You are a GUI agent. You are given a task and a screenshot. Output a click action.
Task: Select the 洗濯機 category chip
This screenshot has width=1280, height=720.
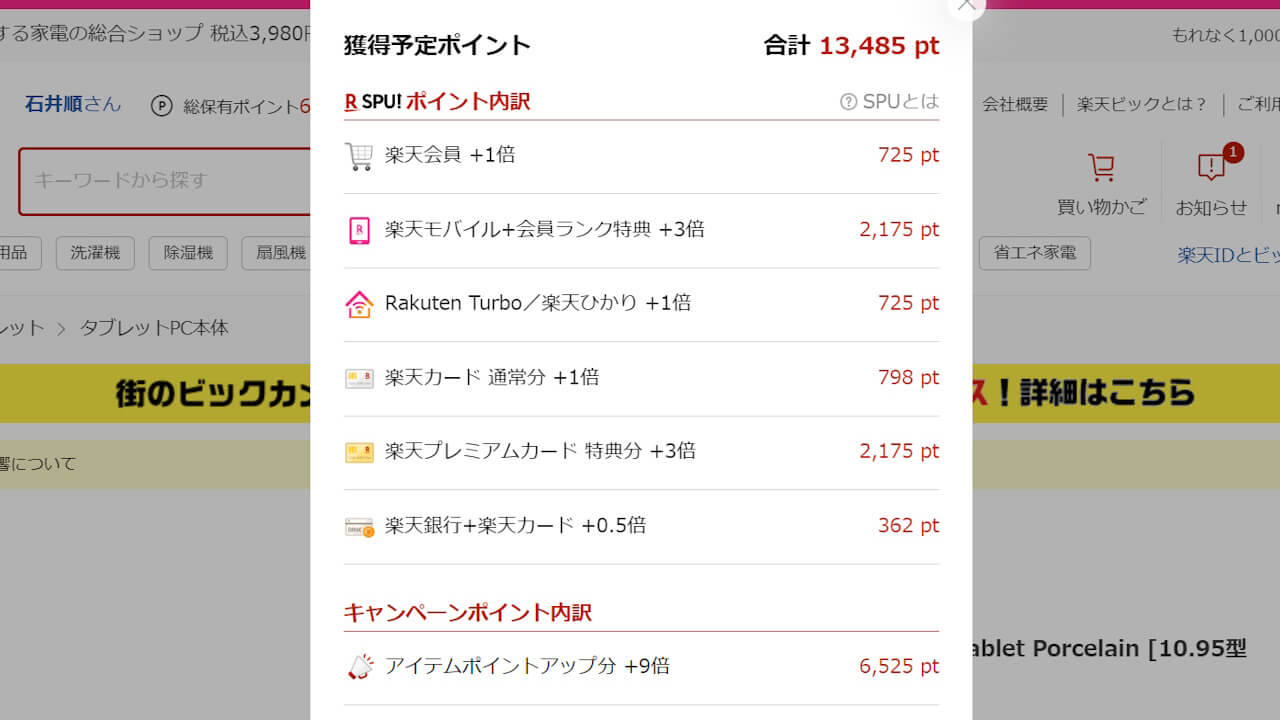point(95,253)
